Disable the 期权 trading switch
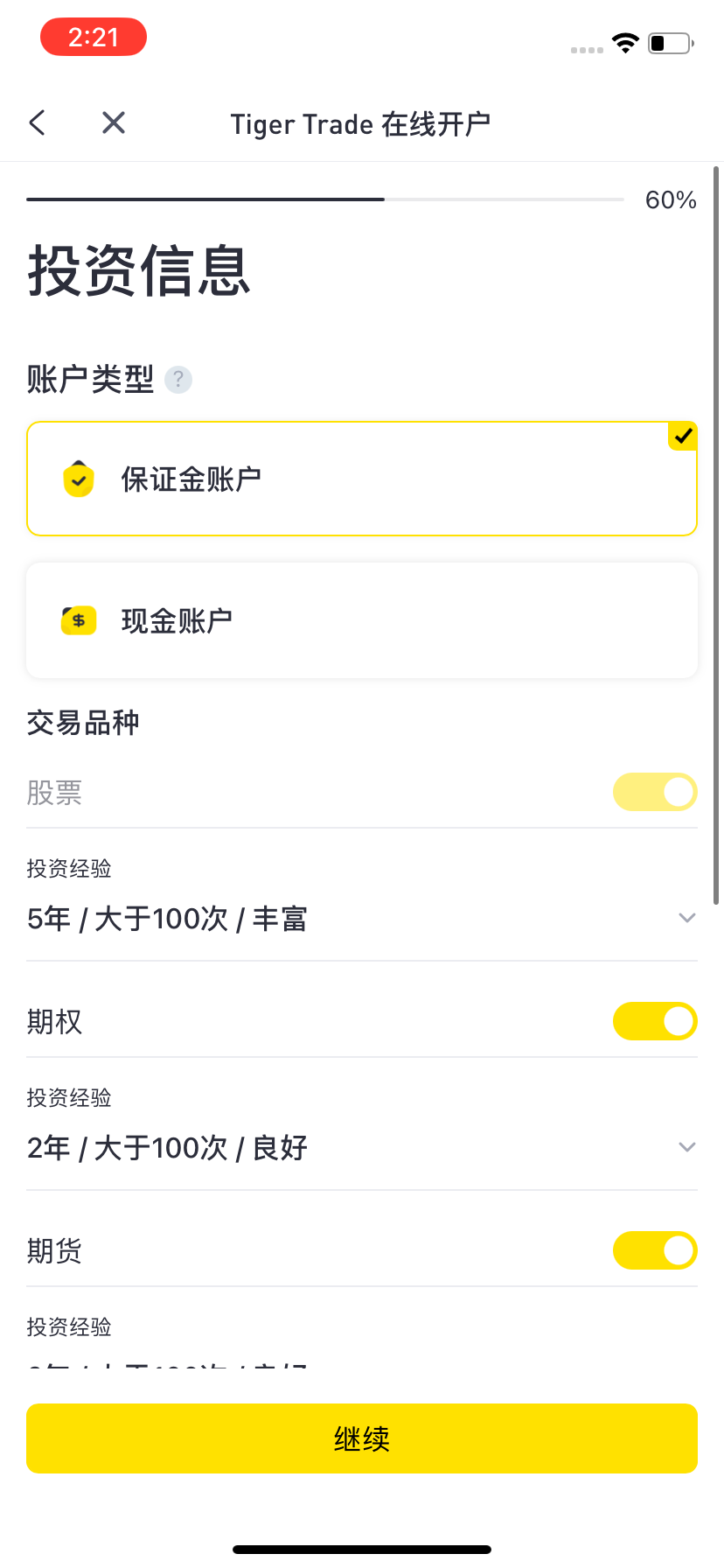The image size is (724, 1568). [x=654, y=1020]
